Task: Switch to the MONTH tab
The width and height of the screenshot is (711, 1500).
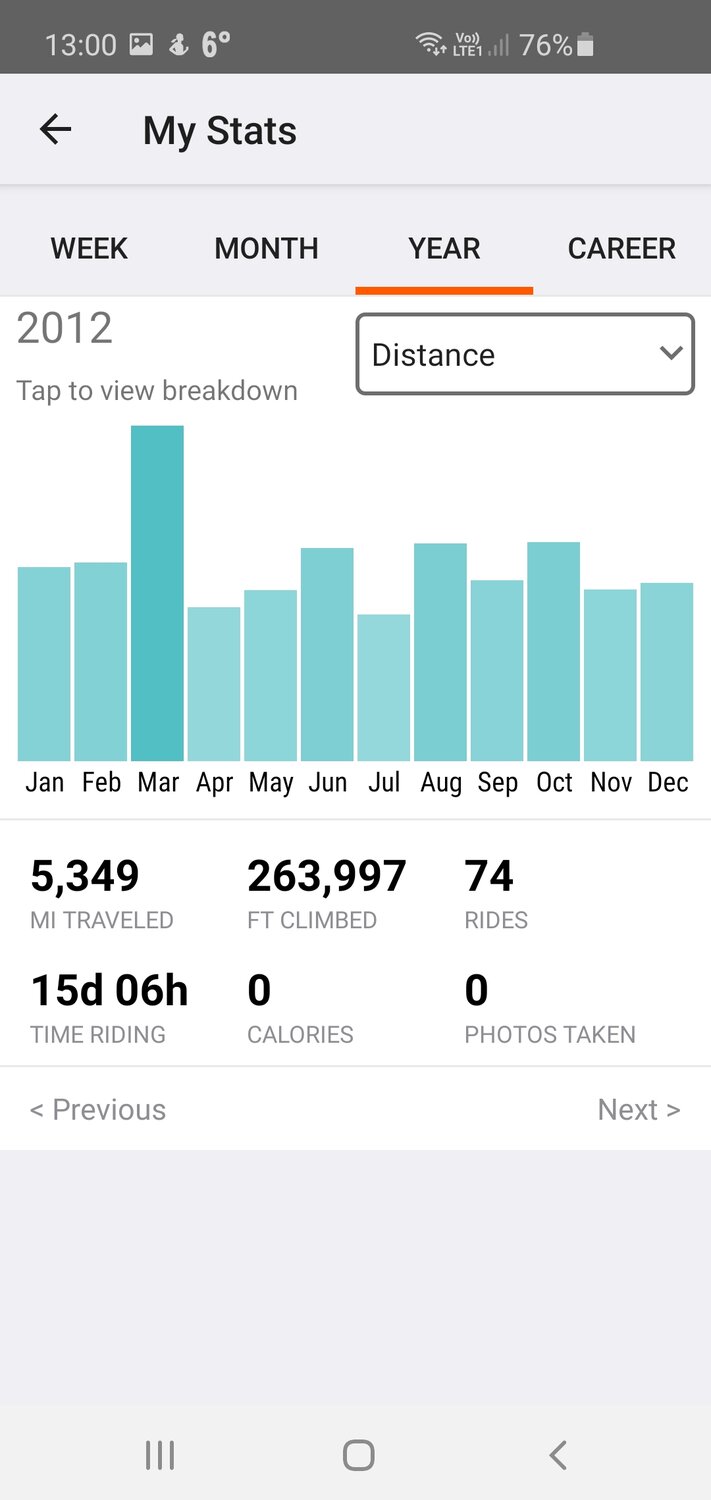Action: pos(266,248)
